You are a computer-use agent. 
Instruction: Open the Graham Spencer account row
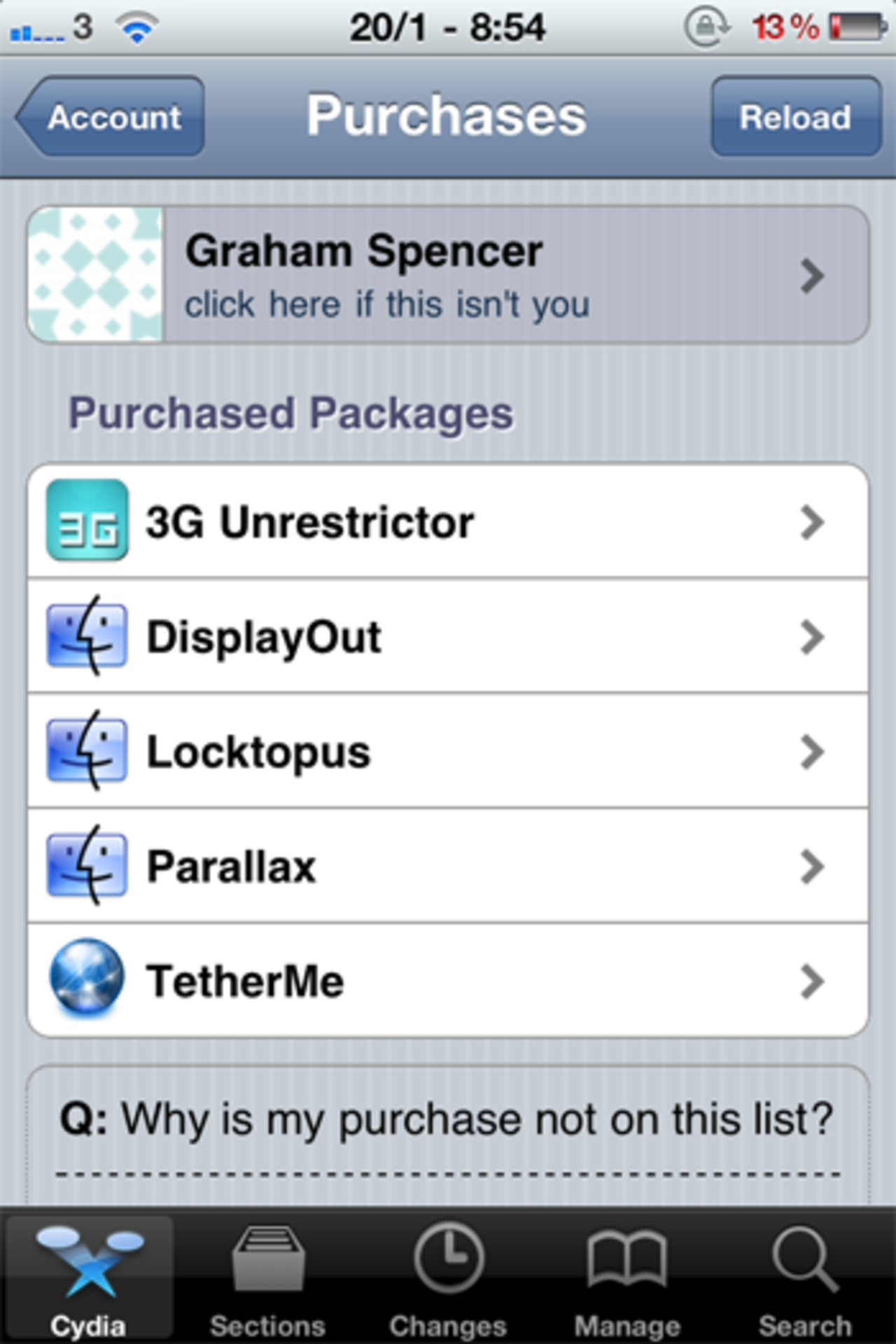click(448, 274)
